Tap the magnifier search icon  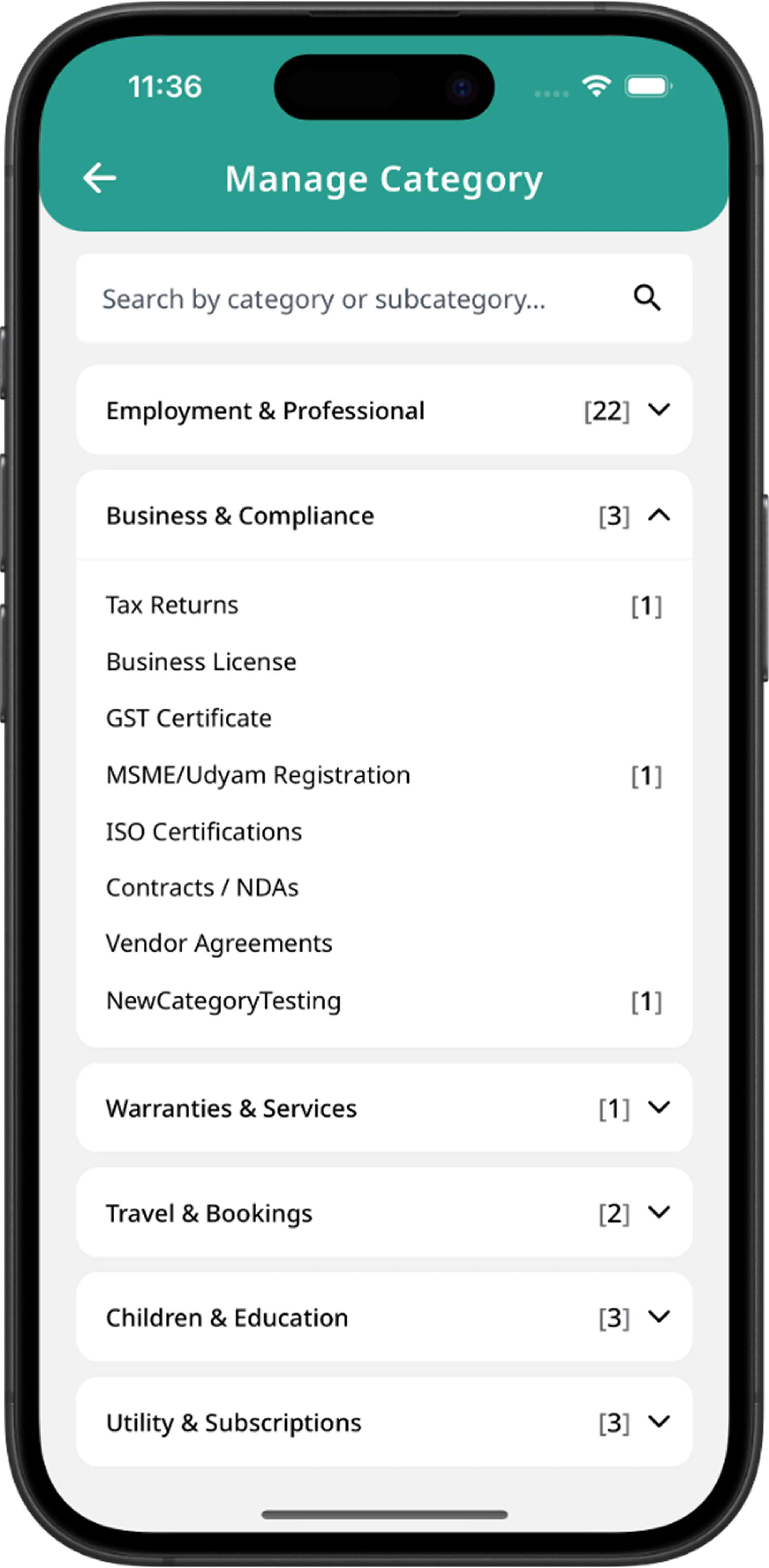pyautogui.click(x=647, y=298)
